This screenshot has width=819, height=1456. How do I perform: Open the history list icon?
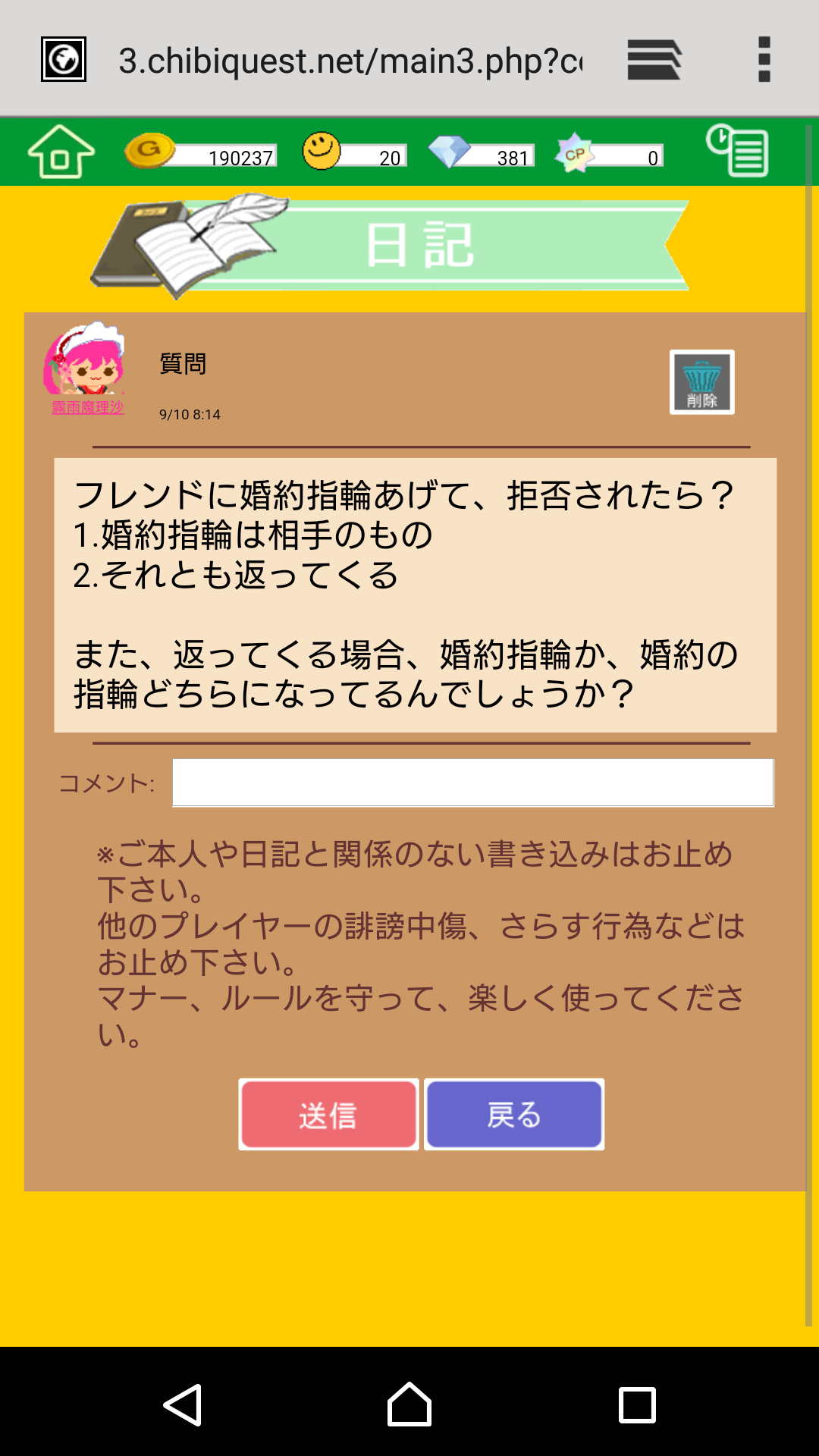pyautogui.click(x=736, y=151)
